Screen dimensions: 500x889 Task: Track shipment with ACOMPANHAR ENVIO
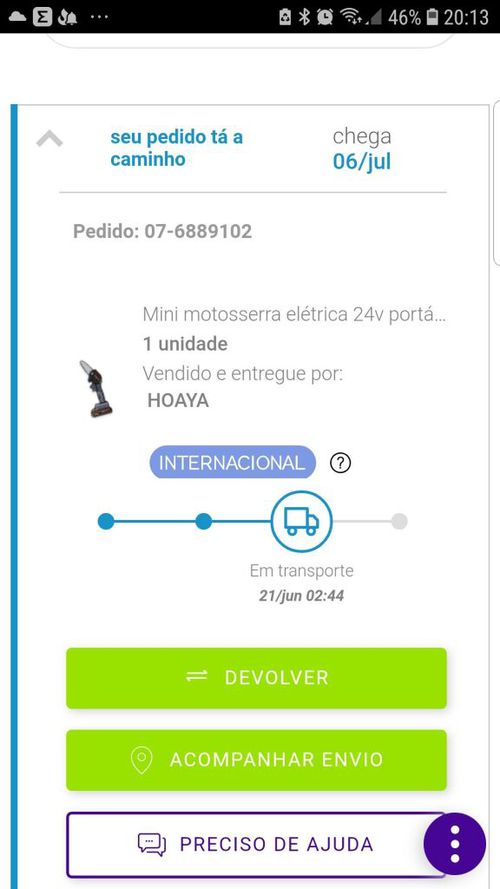tap(256, 760)
